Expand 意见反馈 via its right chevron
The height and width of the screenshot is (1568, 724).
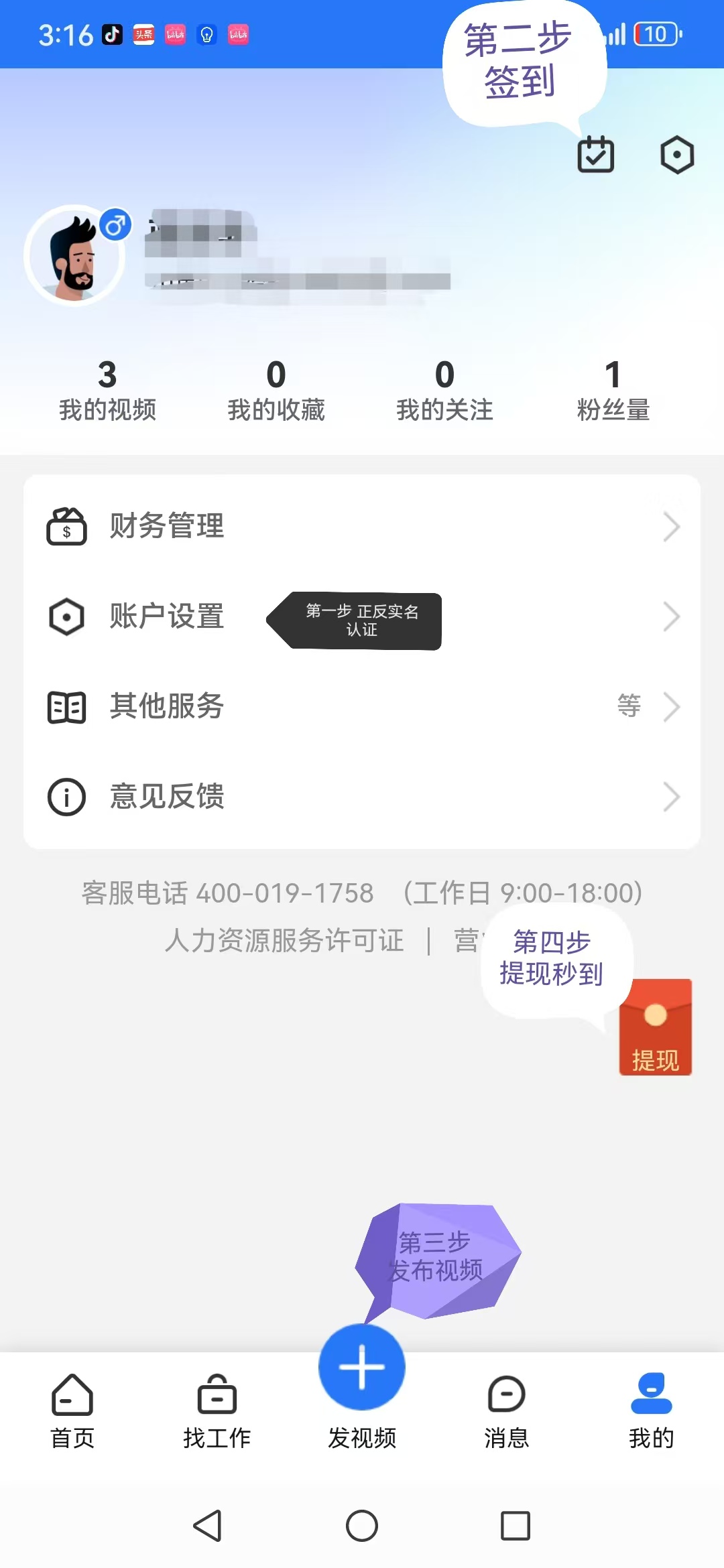pos(672,797)
